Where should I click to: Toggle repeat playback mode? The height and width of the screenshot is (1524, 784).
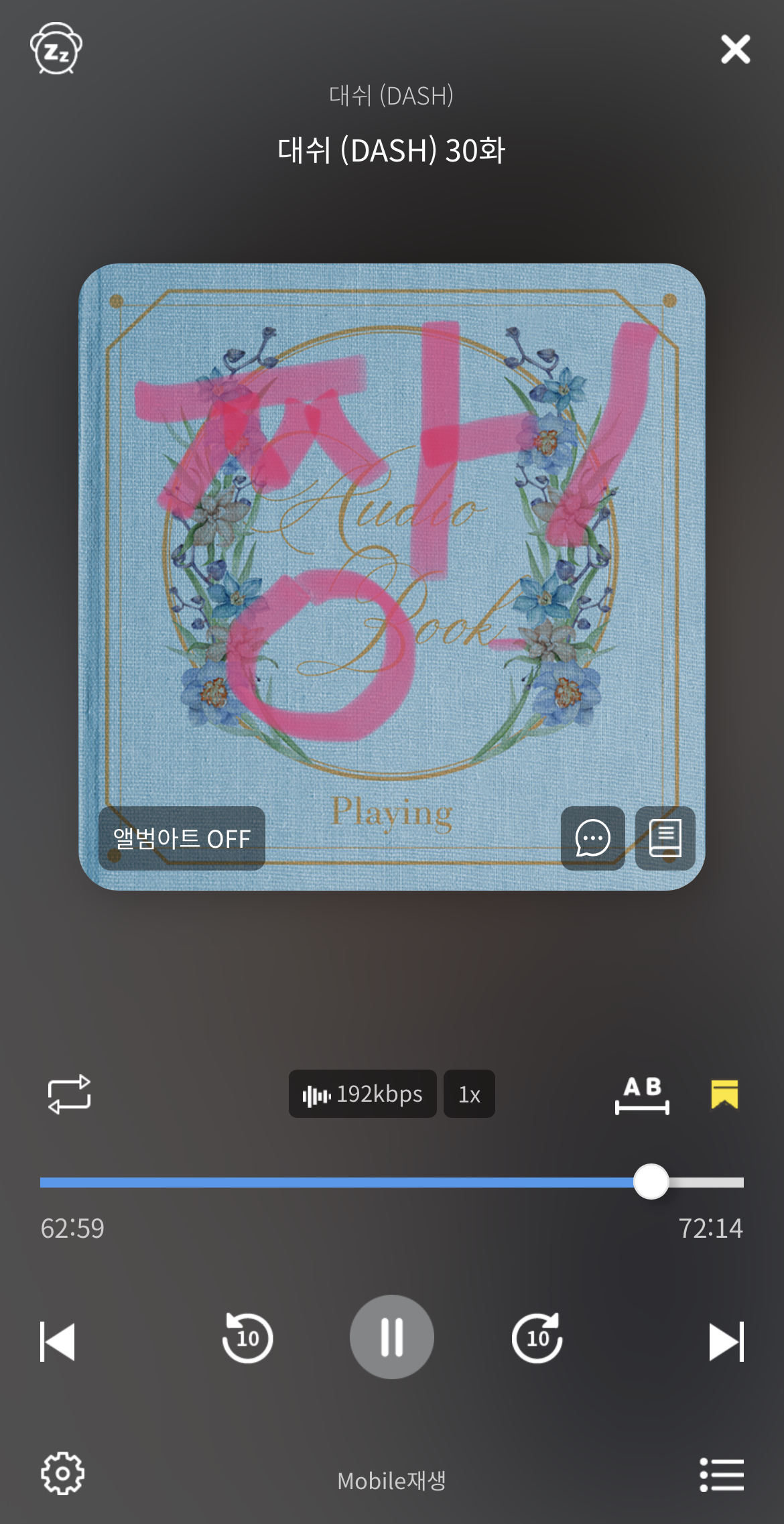69,1094
